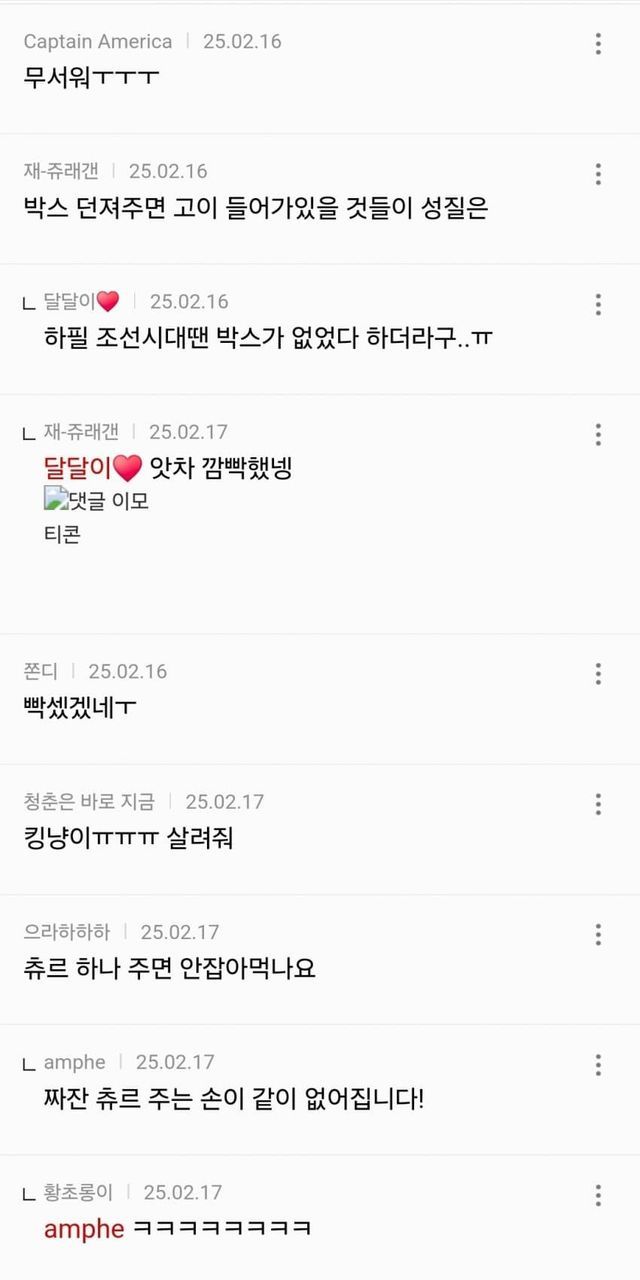
Task: Show options for 청춘은 바로 지금's comment
Action: [598, 804]
